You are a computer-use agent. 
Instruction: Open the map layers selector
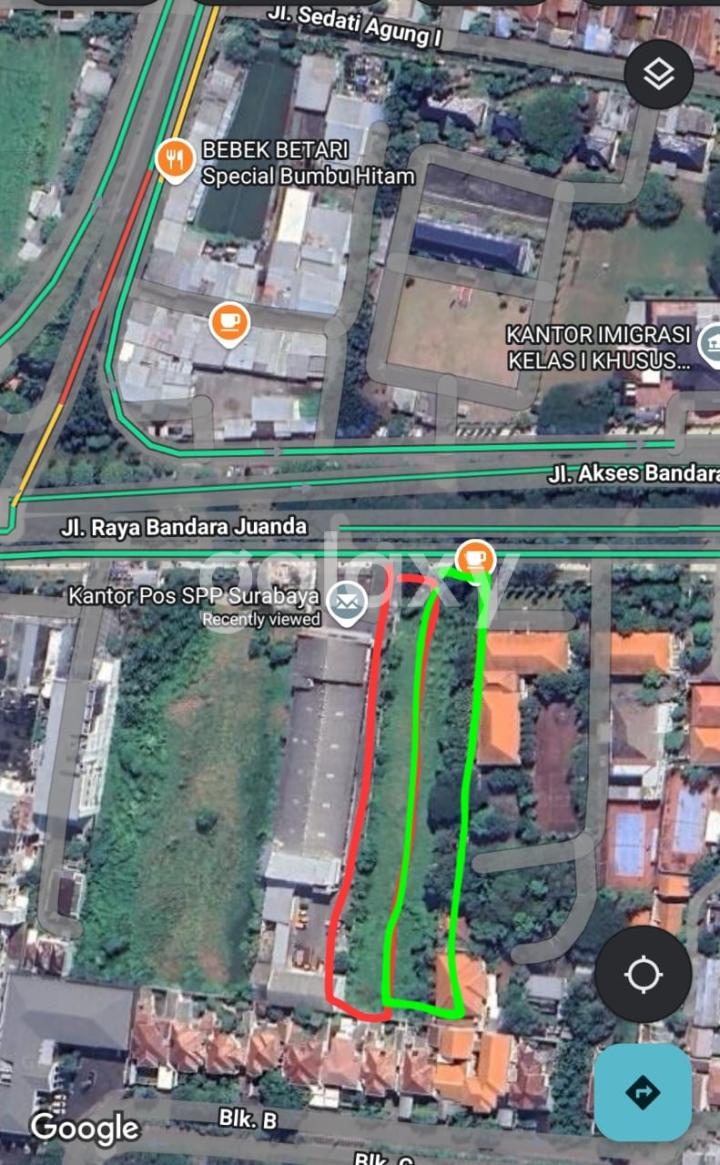click(659, 73)
